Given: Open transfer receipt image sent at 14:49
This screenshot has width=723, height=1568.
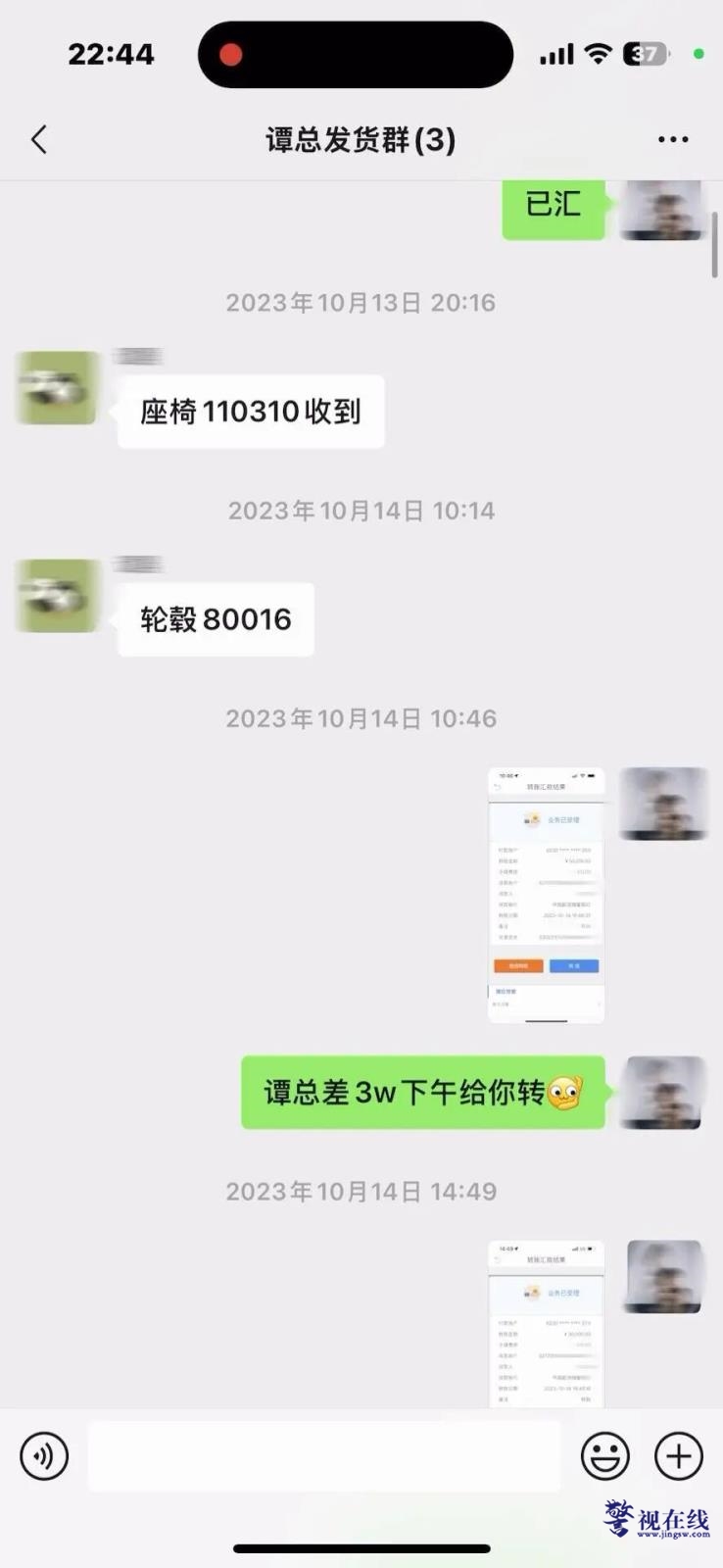Looking at the screenshot, I should pos(546,1323).
